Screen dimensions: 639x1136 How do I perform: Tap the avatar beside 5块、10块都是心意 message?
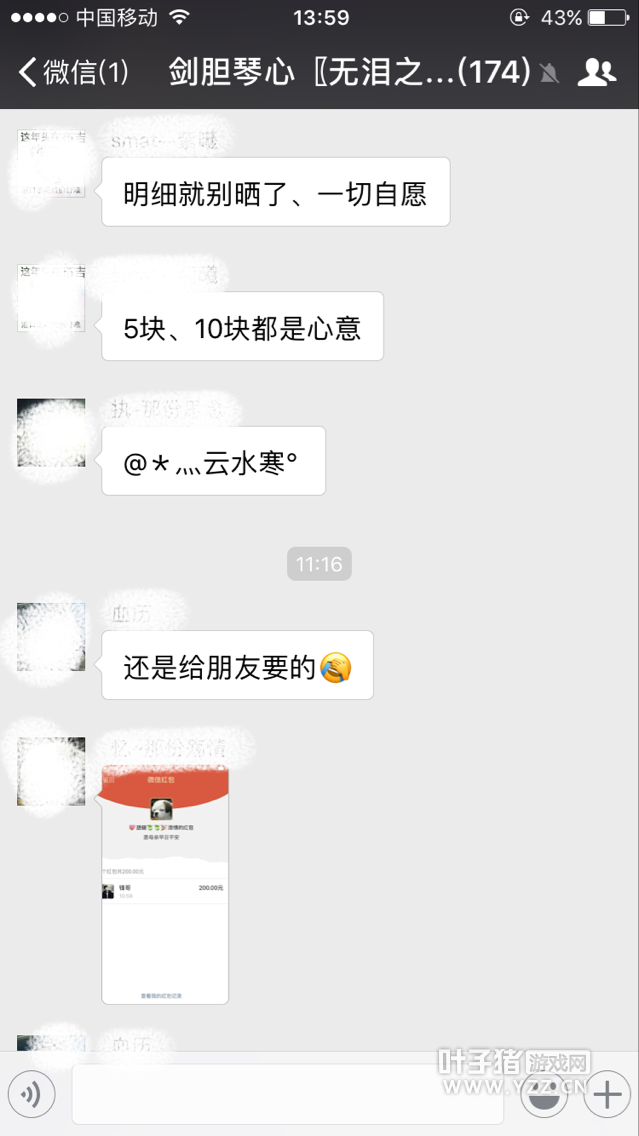coord(51,298)
